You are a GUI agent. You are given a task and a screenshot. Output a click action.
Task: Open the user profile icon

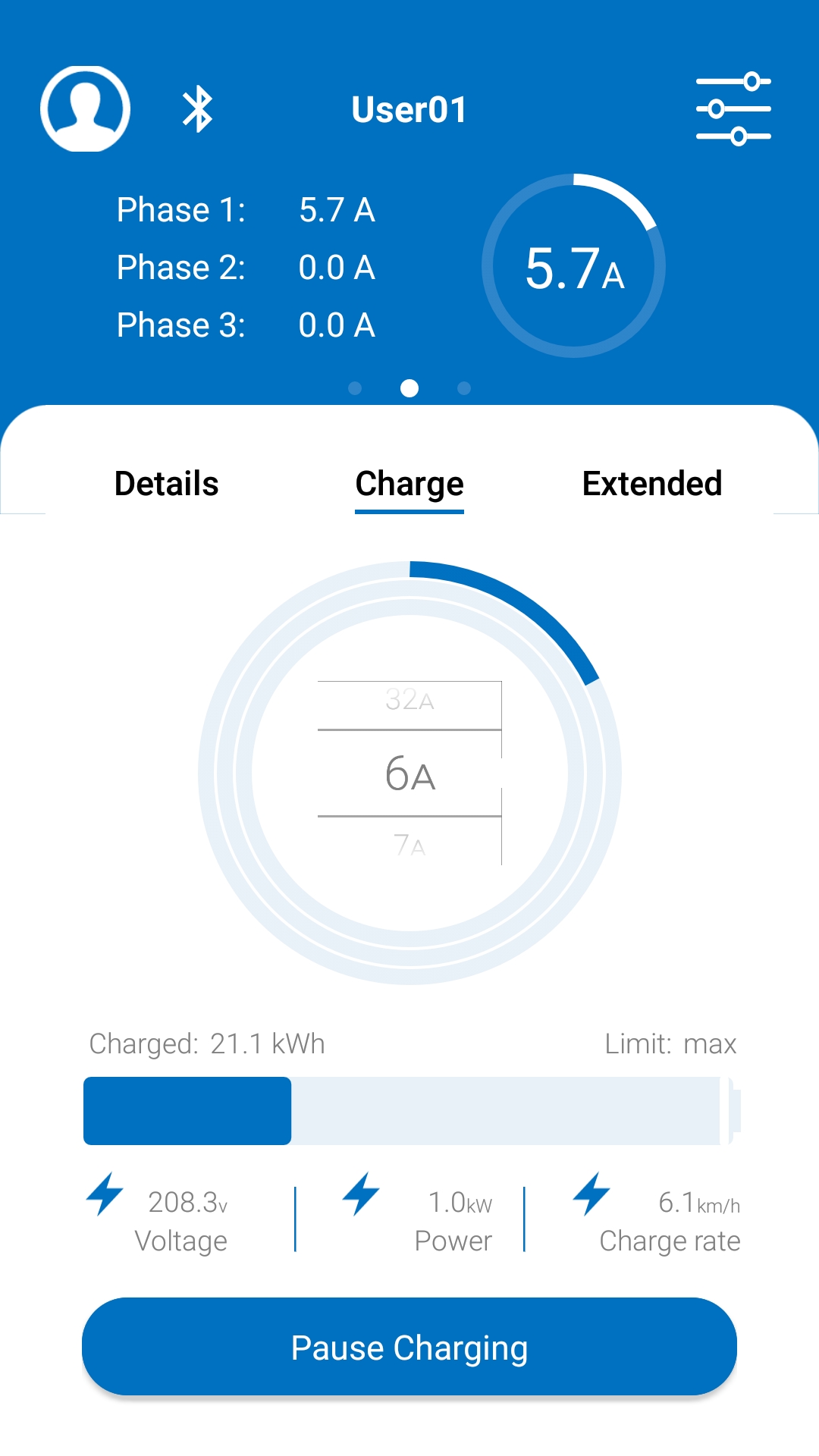85,109
